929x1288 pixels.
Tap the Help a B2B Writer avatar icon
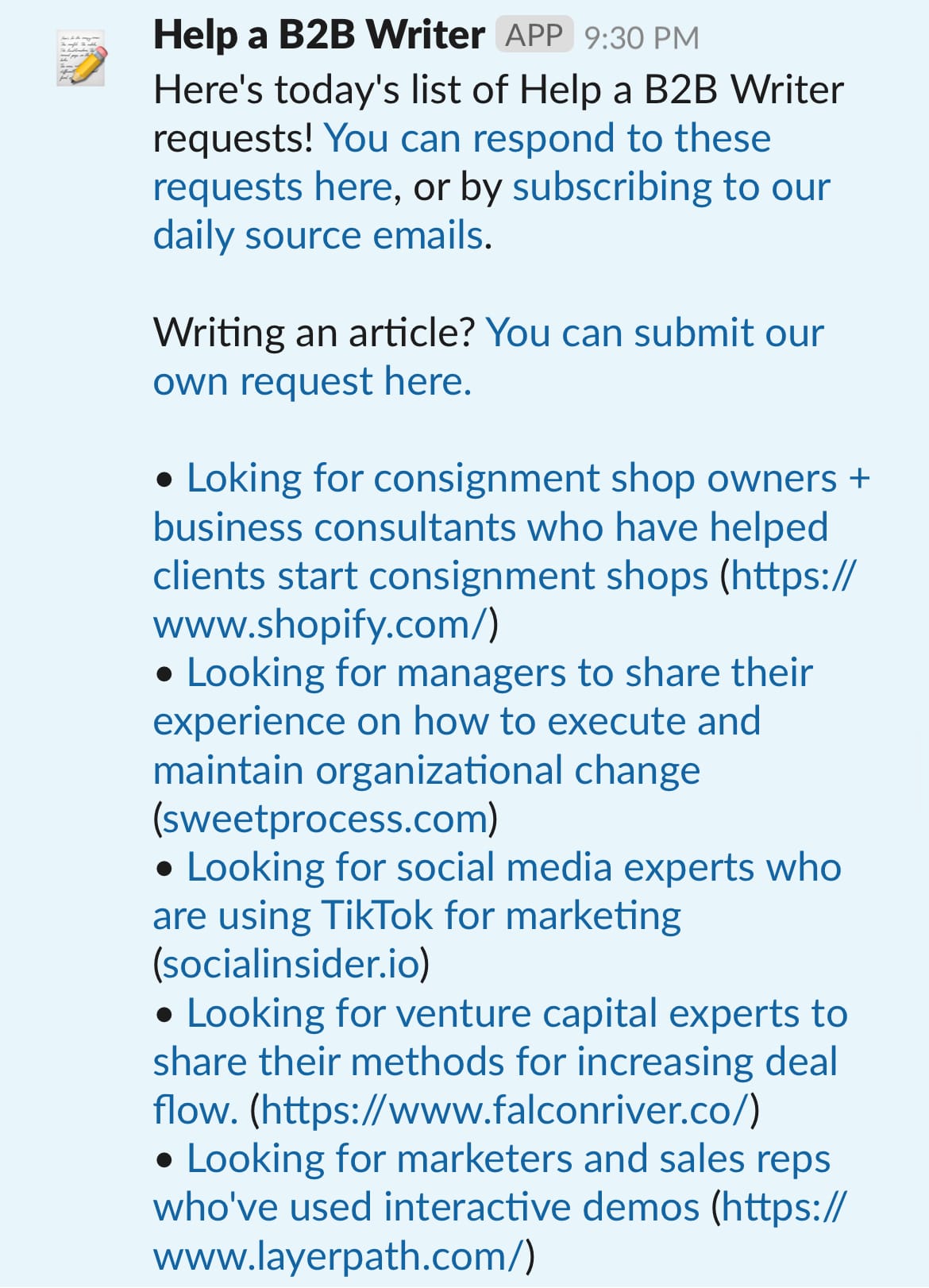coord(82,58)
